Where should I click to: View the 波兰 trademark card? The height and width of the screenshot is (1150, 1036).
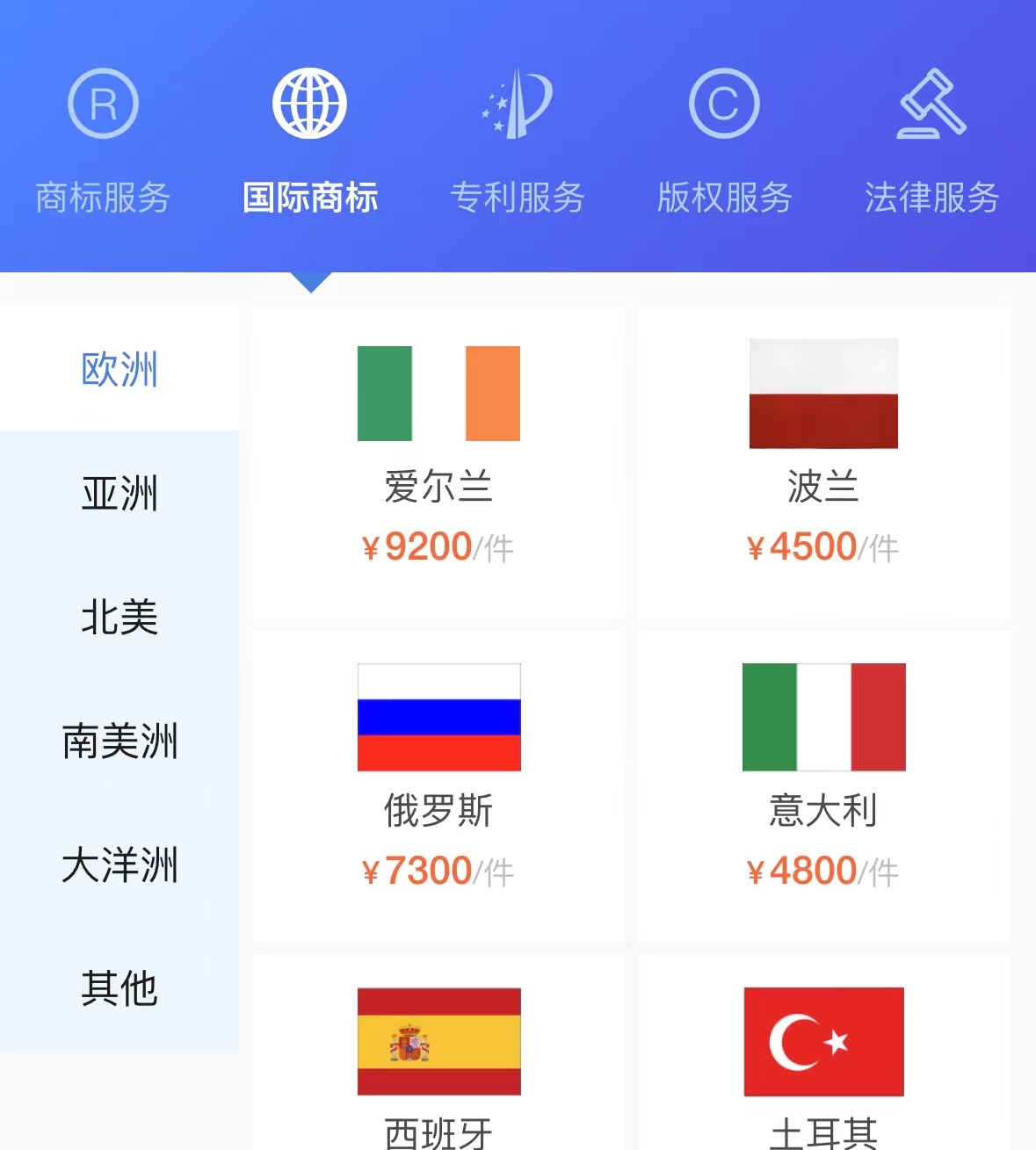pyautogui.click(x=823, y=463)
